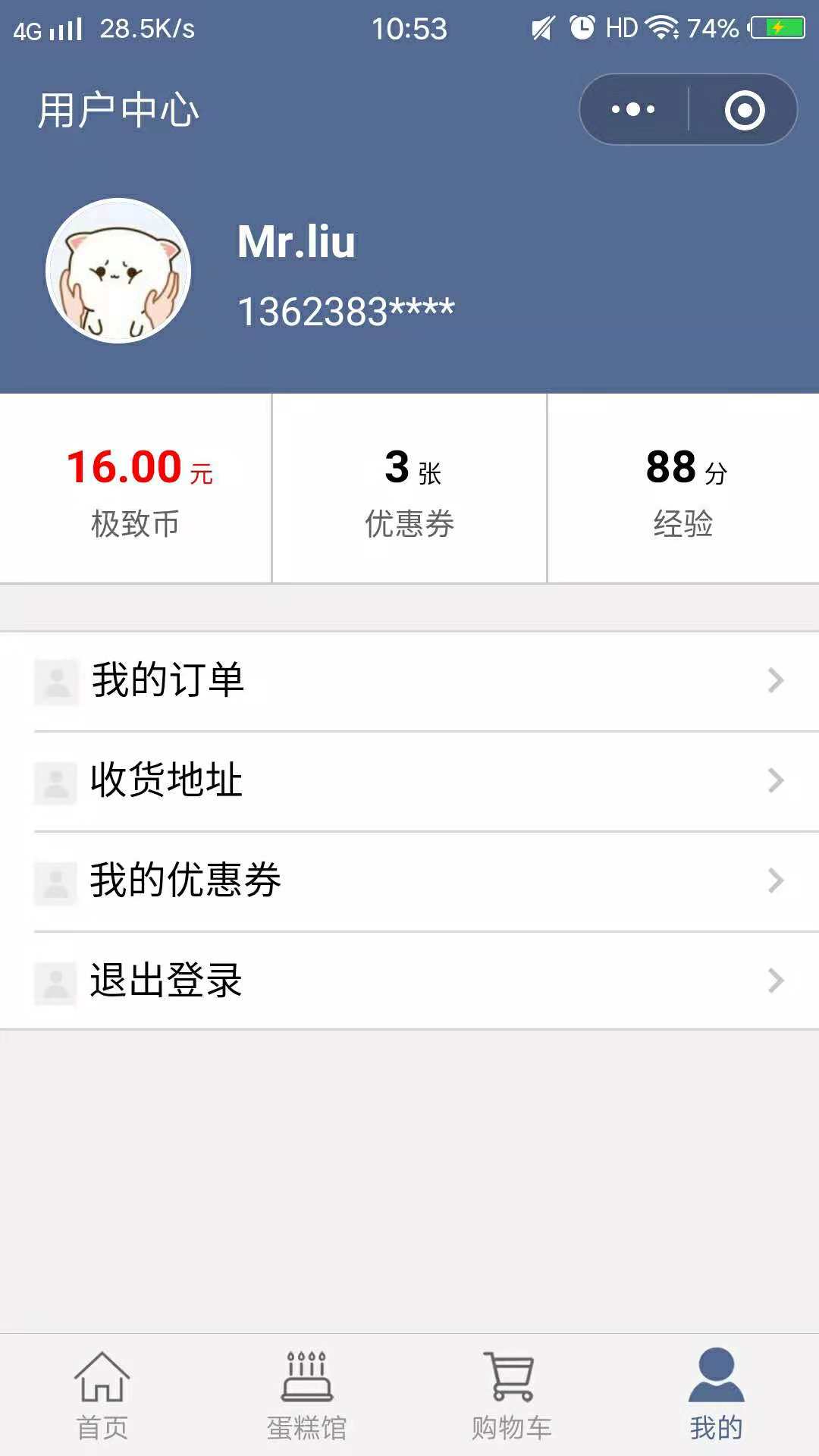The width and height of the screenshot is (819, 1456).
Task: Select 退出登录 to log out
Action: (x=409, y=981)
